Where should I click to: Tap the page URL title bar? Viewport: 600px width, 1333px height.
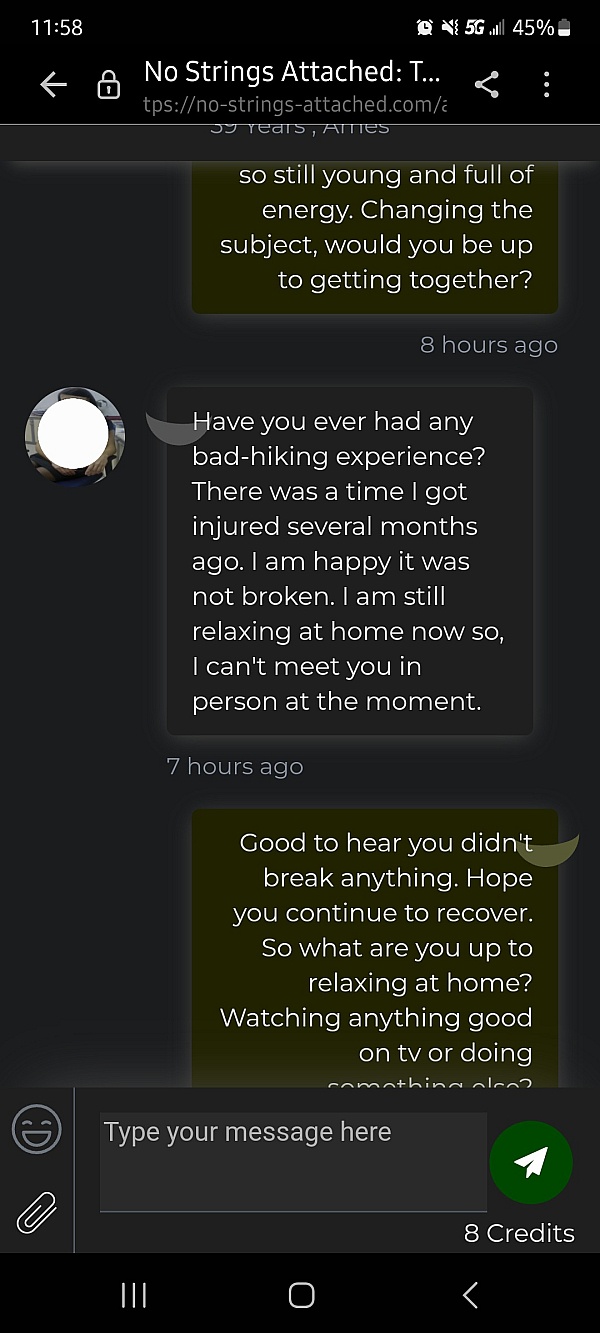click(x=295, y=86)
